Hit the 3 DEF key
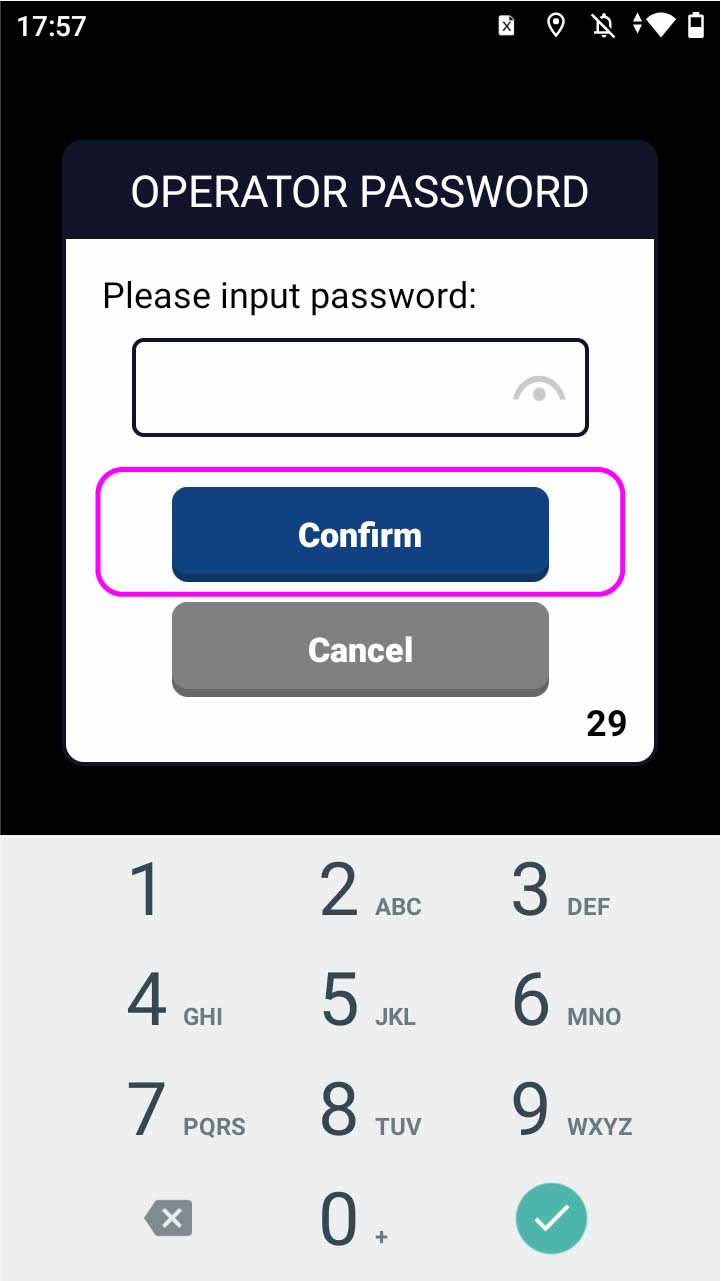This screenshot has width=721, height=1281. point(552,890)
